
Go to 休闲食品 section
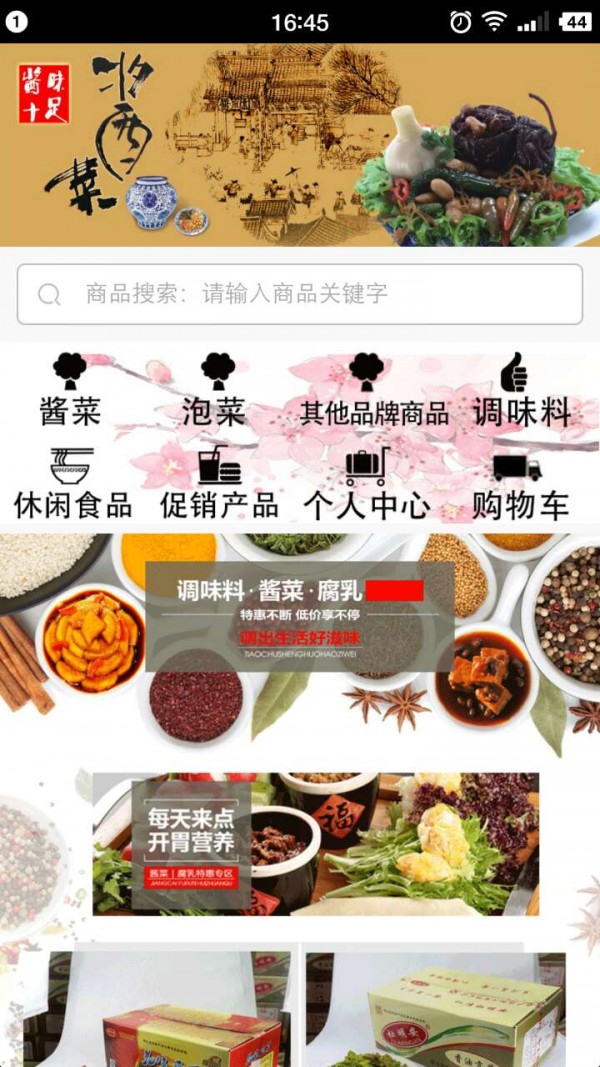tap(72, 485)
